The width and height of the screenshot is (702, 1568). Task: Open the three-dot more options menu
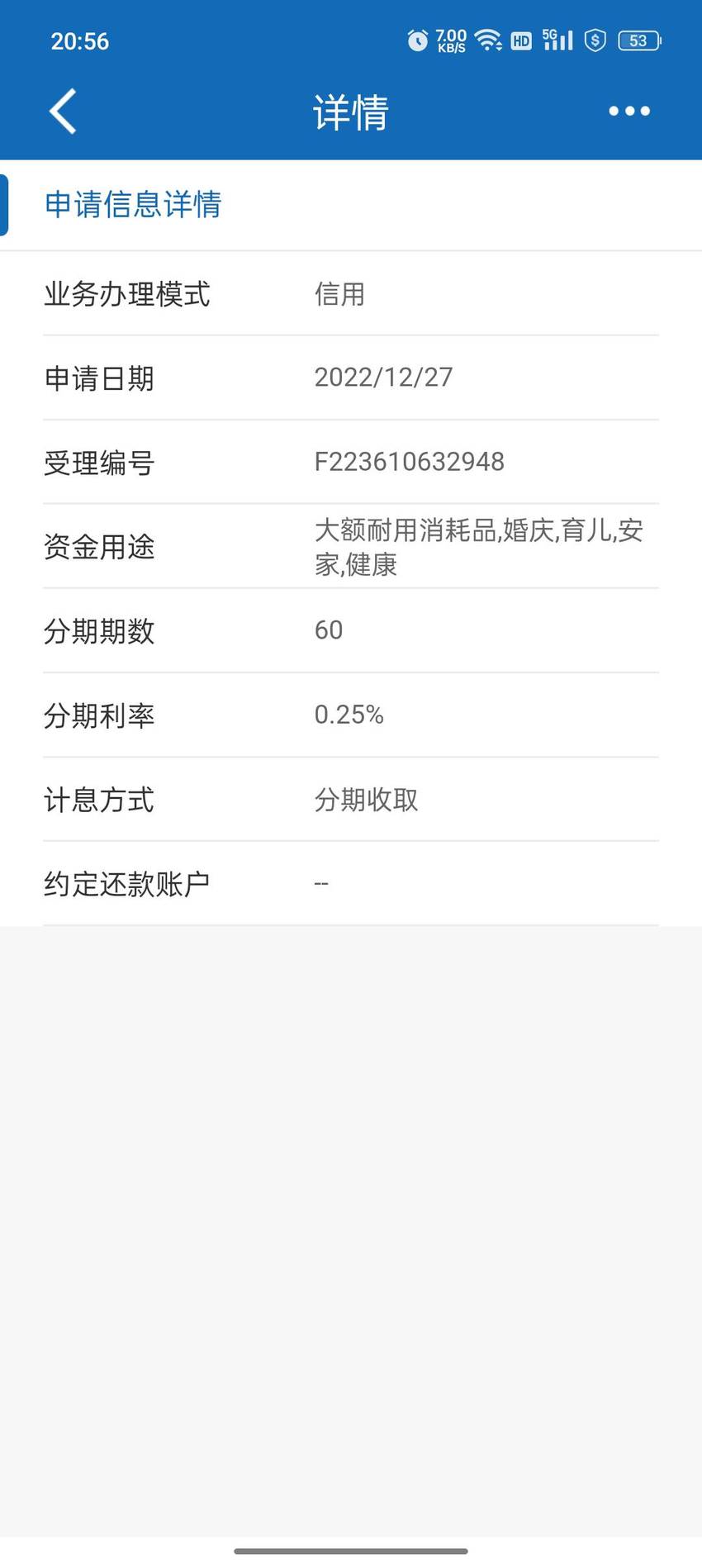(629, 111)
